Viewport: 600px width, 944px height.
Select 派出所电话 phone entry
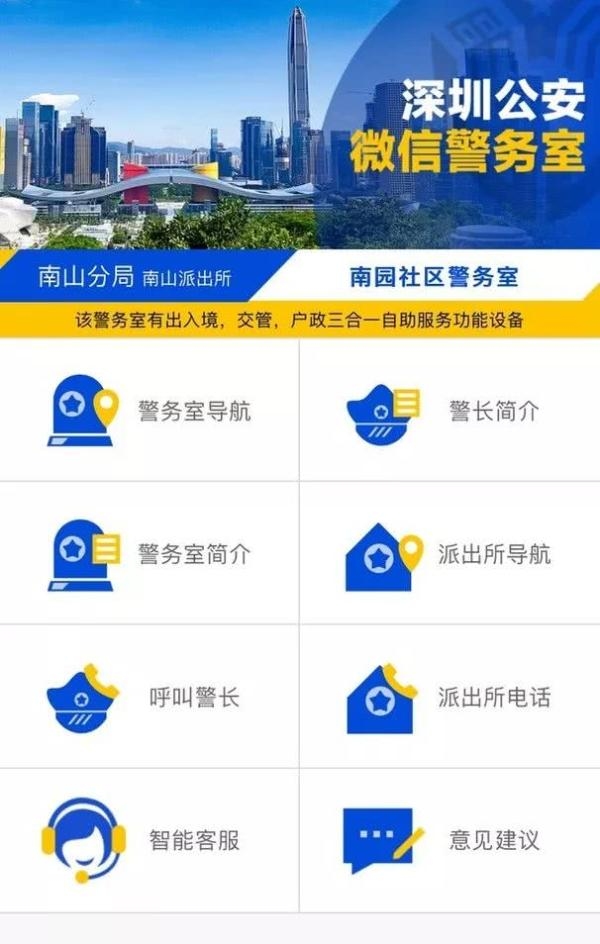(450, 697)
